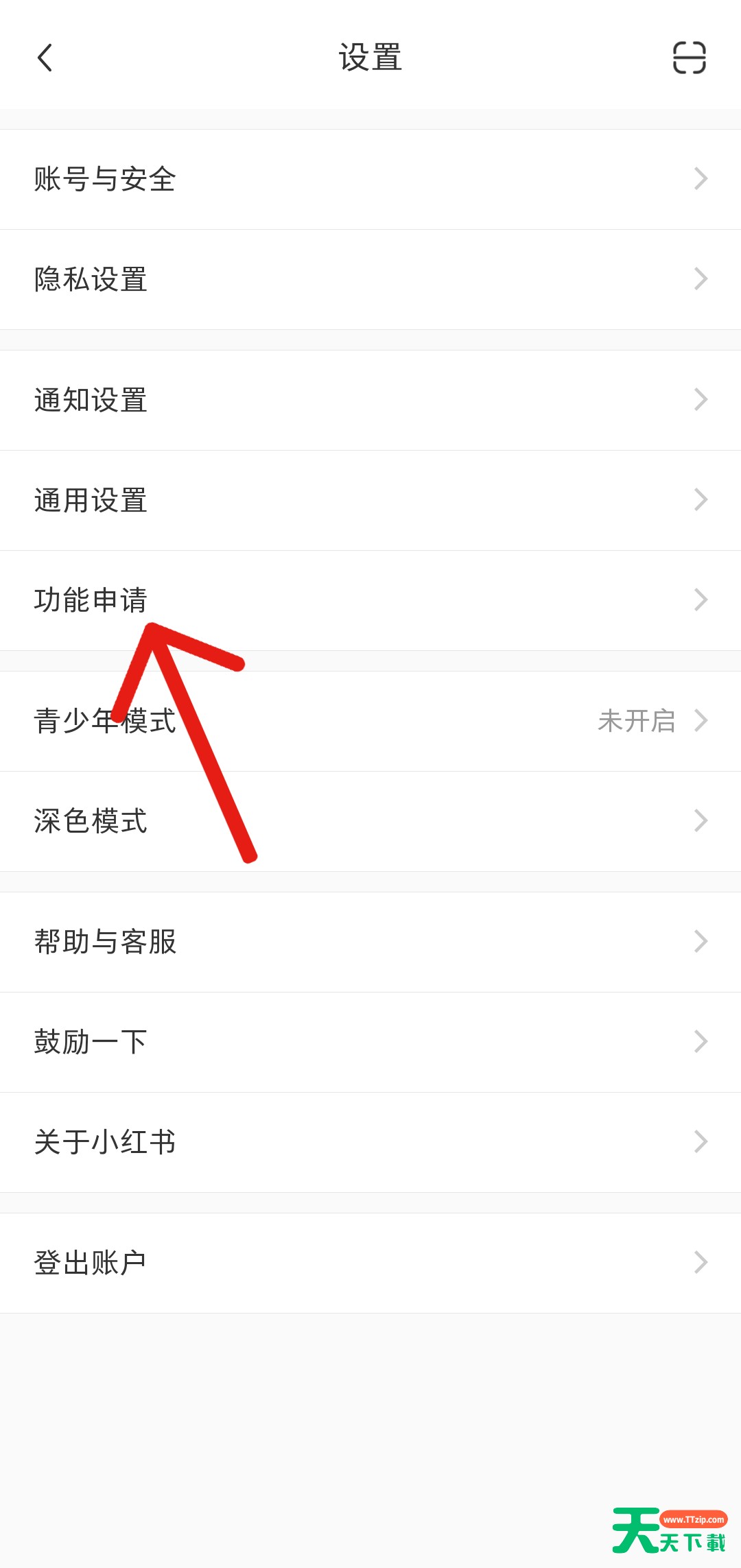Open 帮助与客服
The width and height of the screenshot is (741, 1568).
pos(370,942)
